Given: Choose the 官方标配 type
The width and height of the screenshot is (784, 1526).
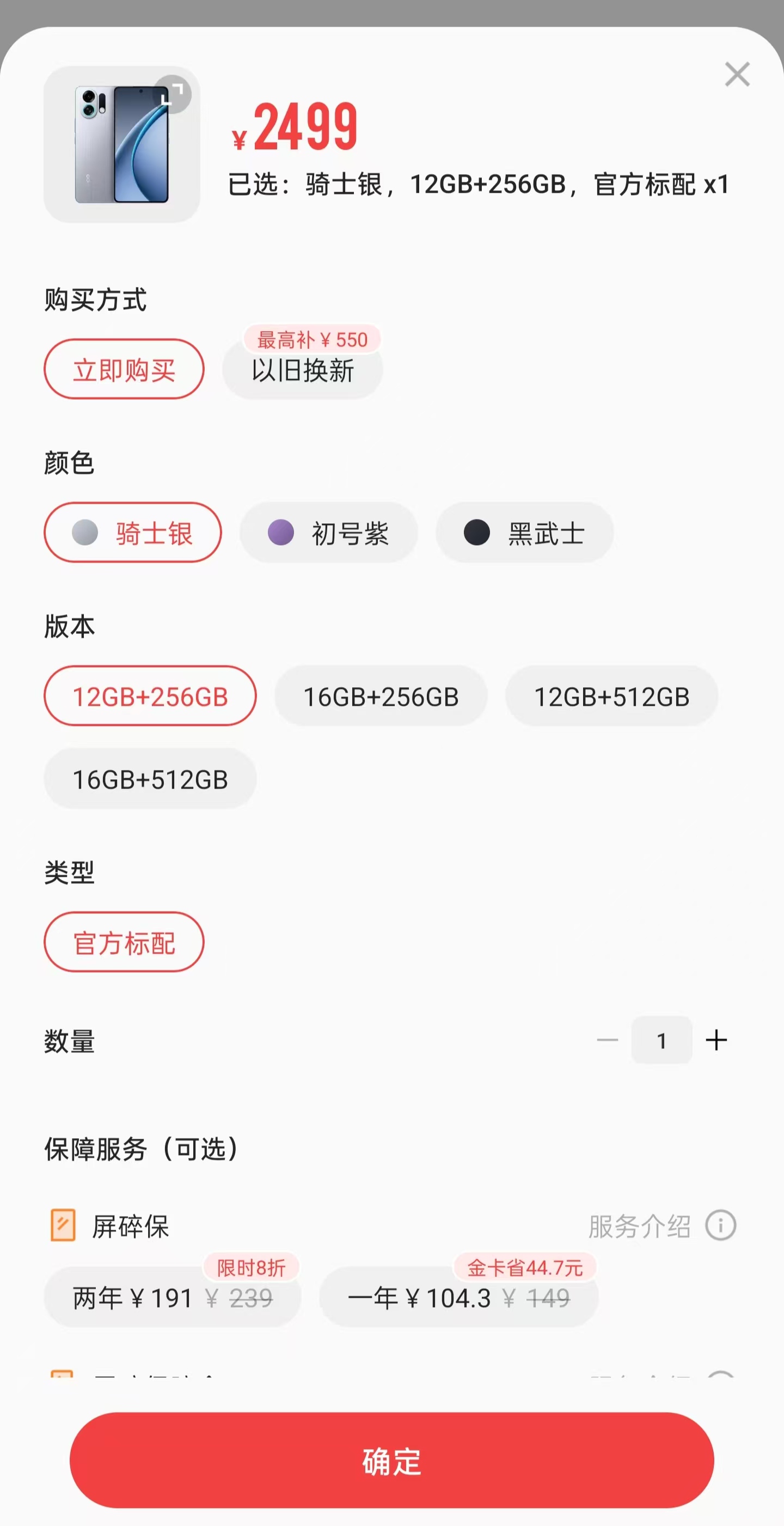Looking at the screenshot, I should tap(124, 943).
